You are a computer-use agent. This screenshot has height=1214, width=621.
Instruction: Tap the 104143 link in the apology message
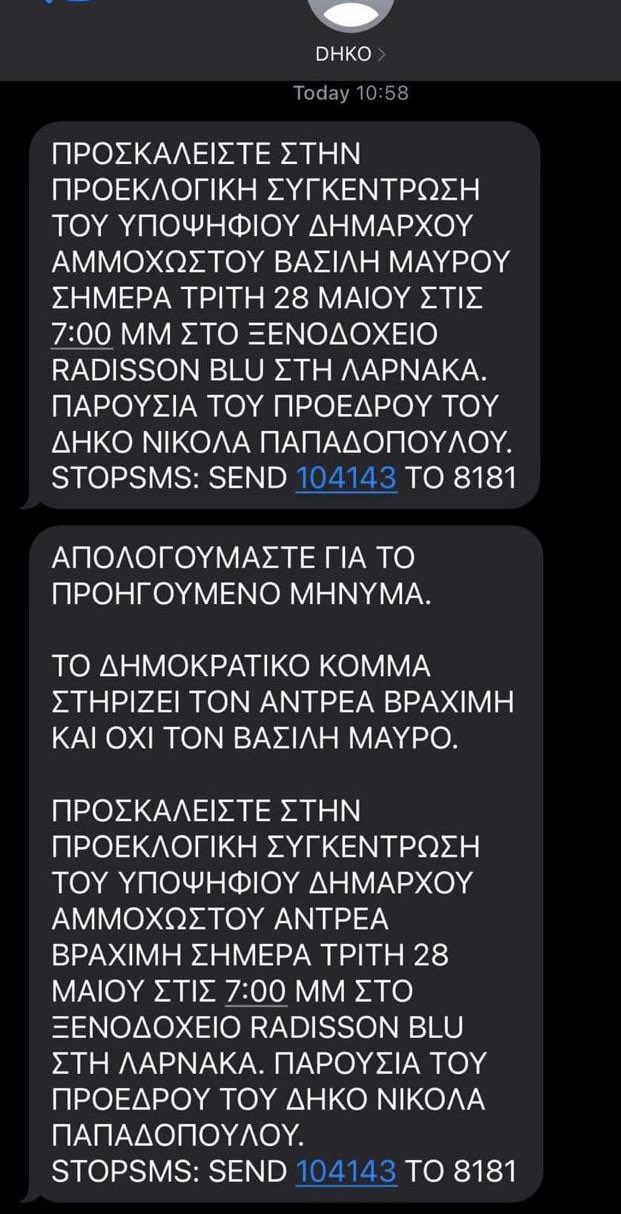click(346, 1170)
